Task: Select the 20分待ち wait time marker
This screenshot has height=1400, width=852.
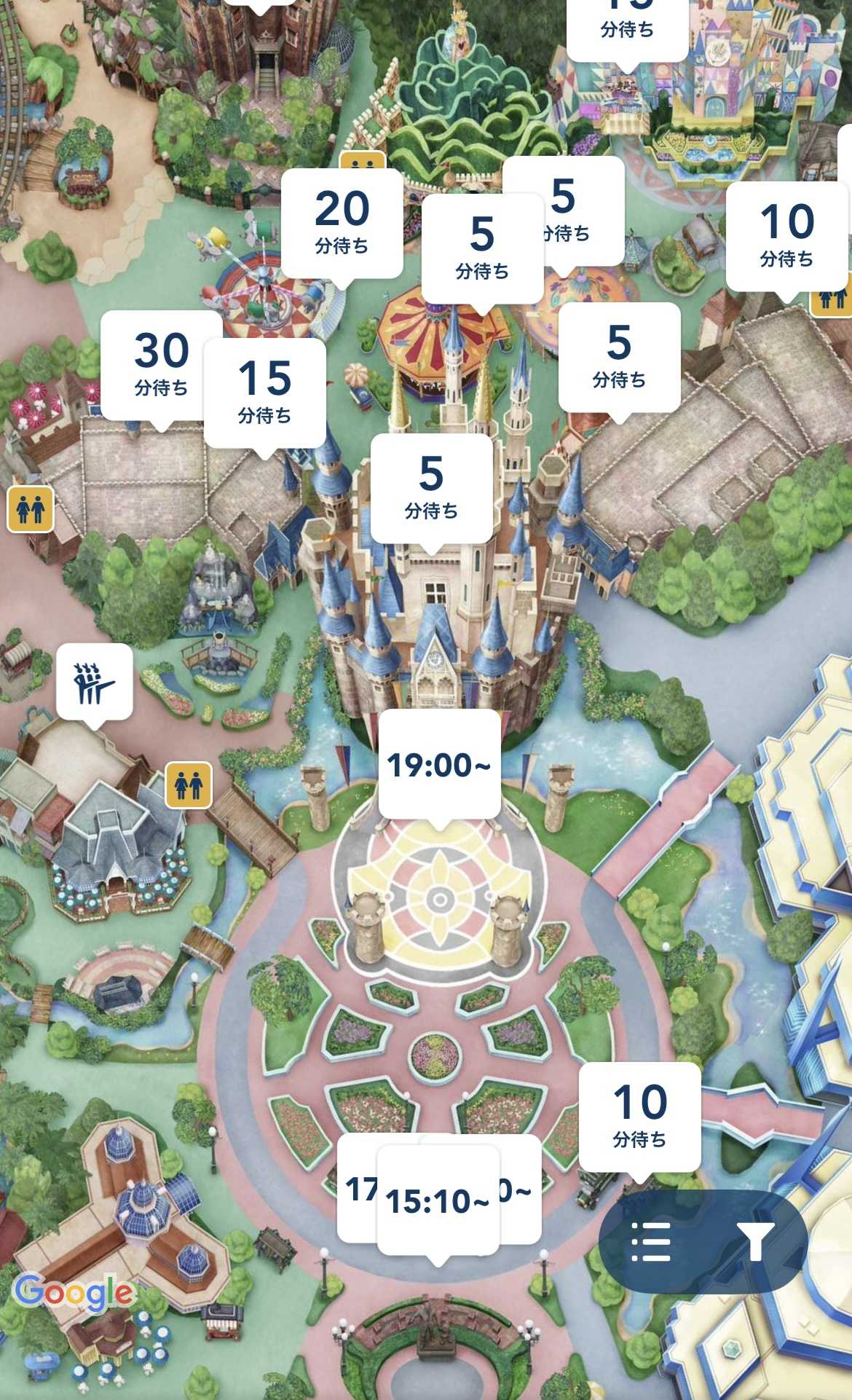Action: coord(342,222)
